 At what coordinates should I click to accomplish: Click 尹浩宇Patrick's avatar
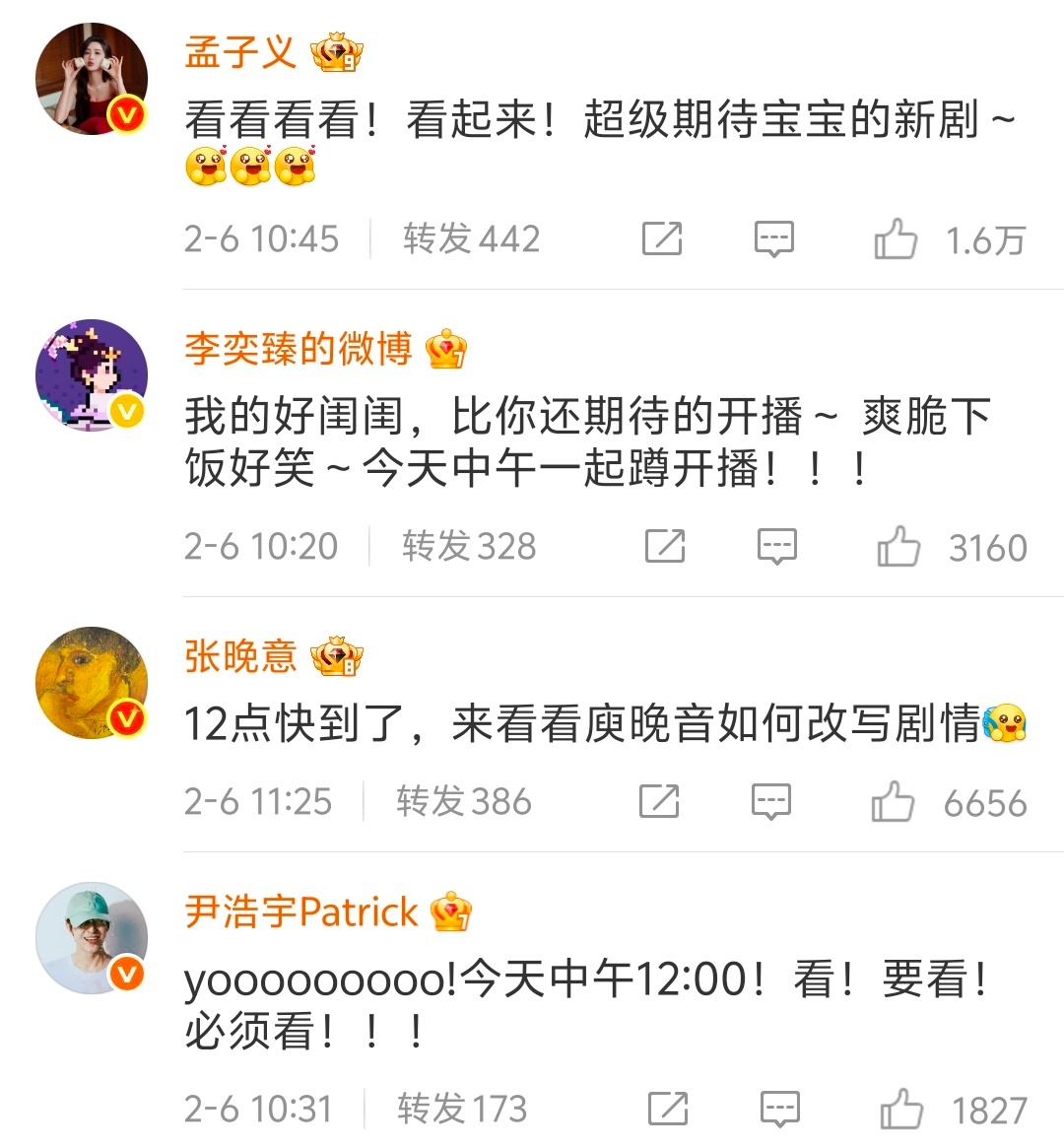pos(90,936)
